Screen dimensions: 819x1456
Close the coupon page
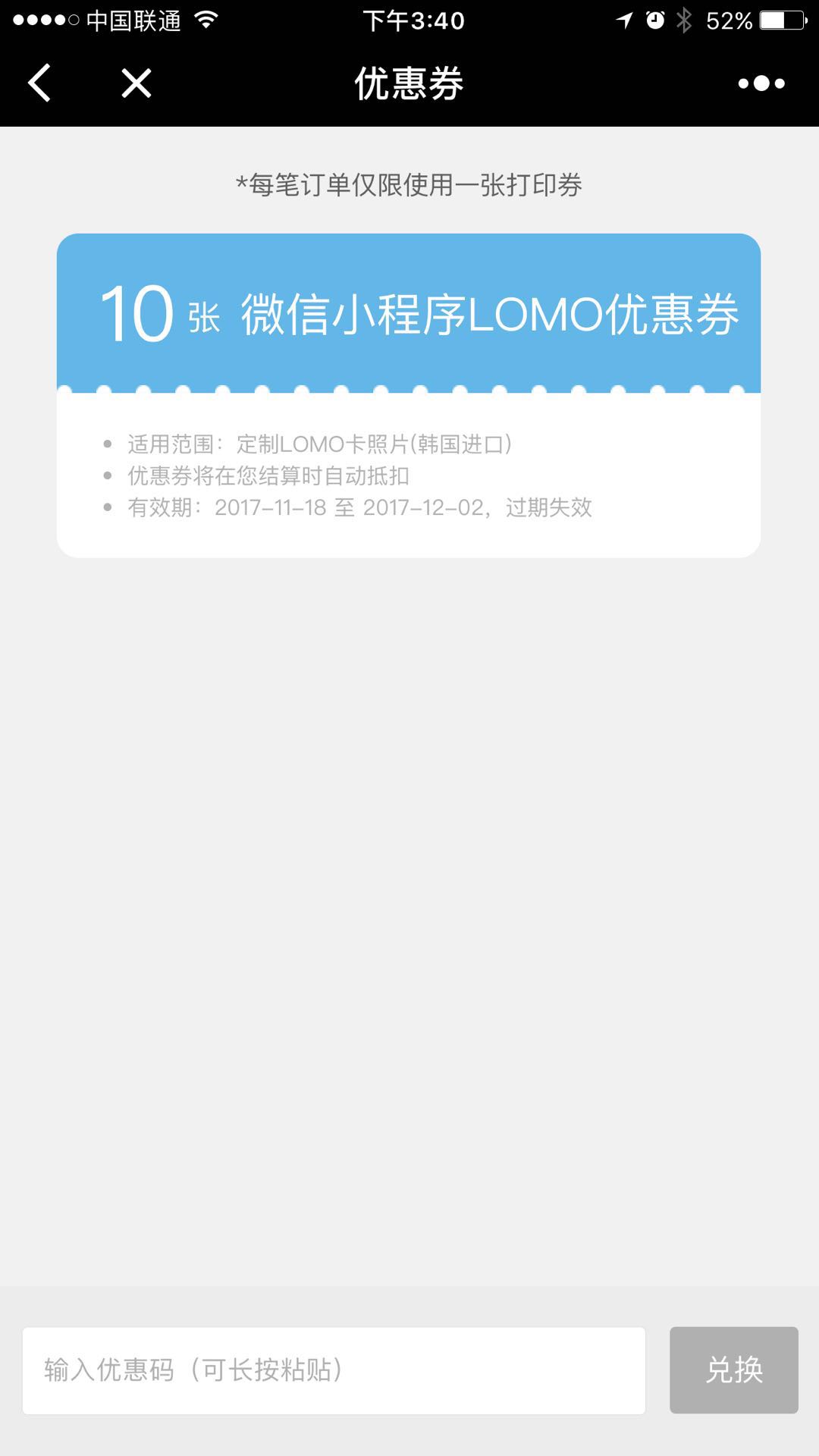[136, 83]
